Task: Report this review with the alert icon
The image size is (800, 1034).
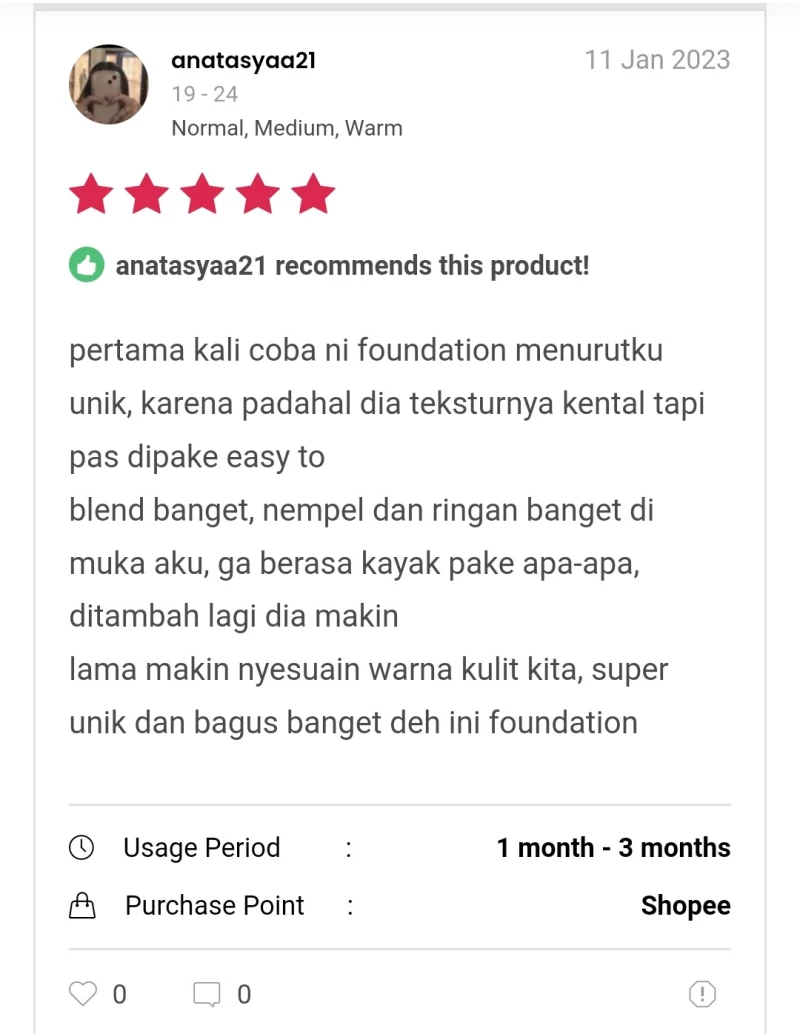Action: 702,994
